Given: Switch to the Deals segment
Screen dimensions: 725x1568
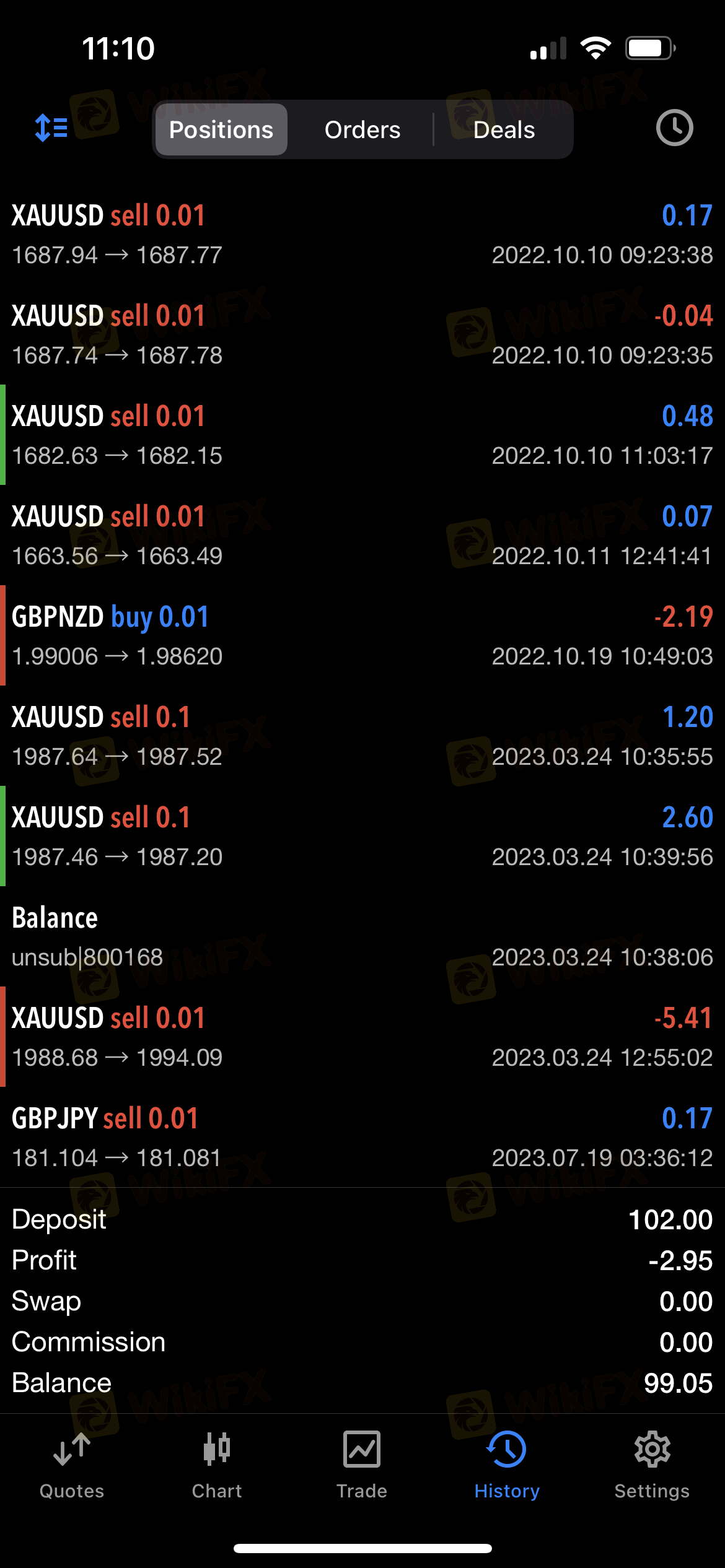Looking at the screenshot, I should [x=504, y=129].
